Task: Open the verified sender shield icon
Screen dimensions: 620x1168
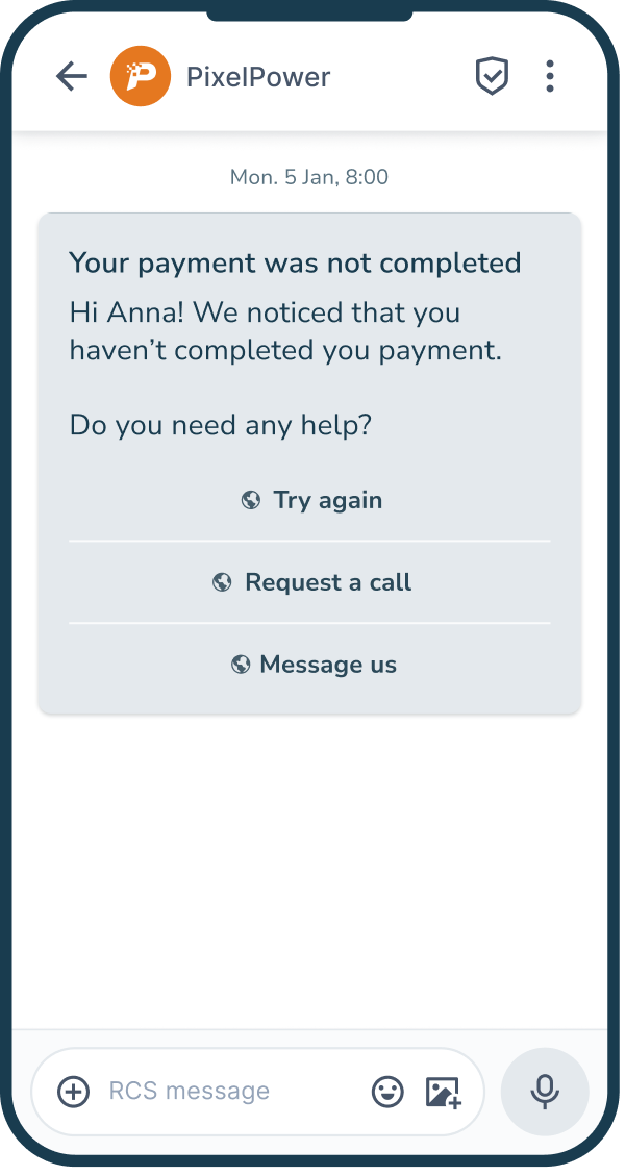Action: [491, 77]
